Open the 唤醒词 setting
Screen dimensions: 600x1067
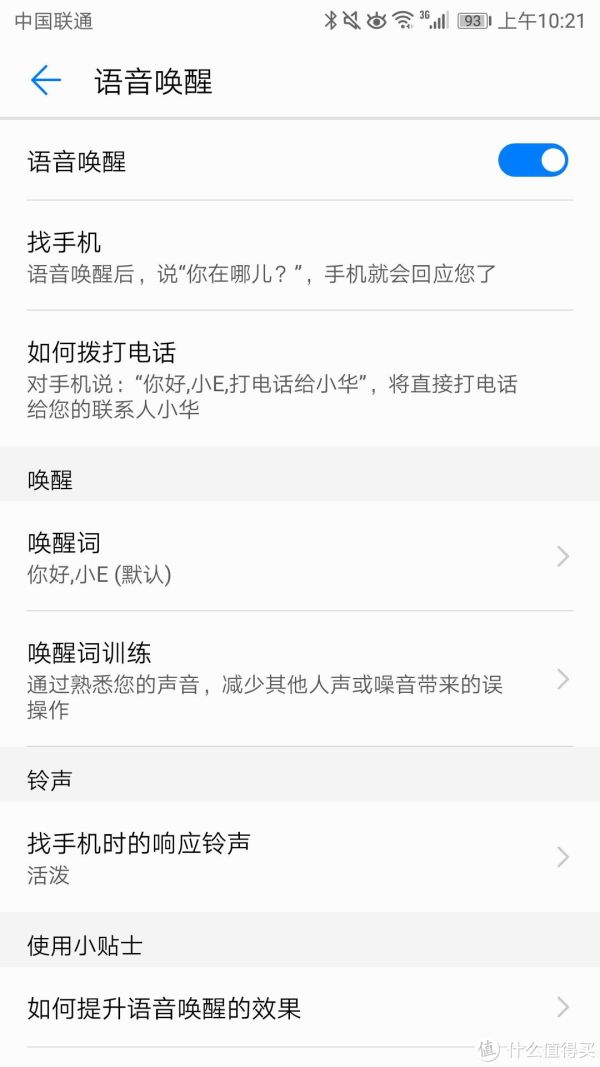coord(300,557)
